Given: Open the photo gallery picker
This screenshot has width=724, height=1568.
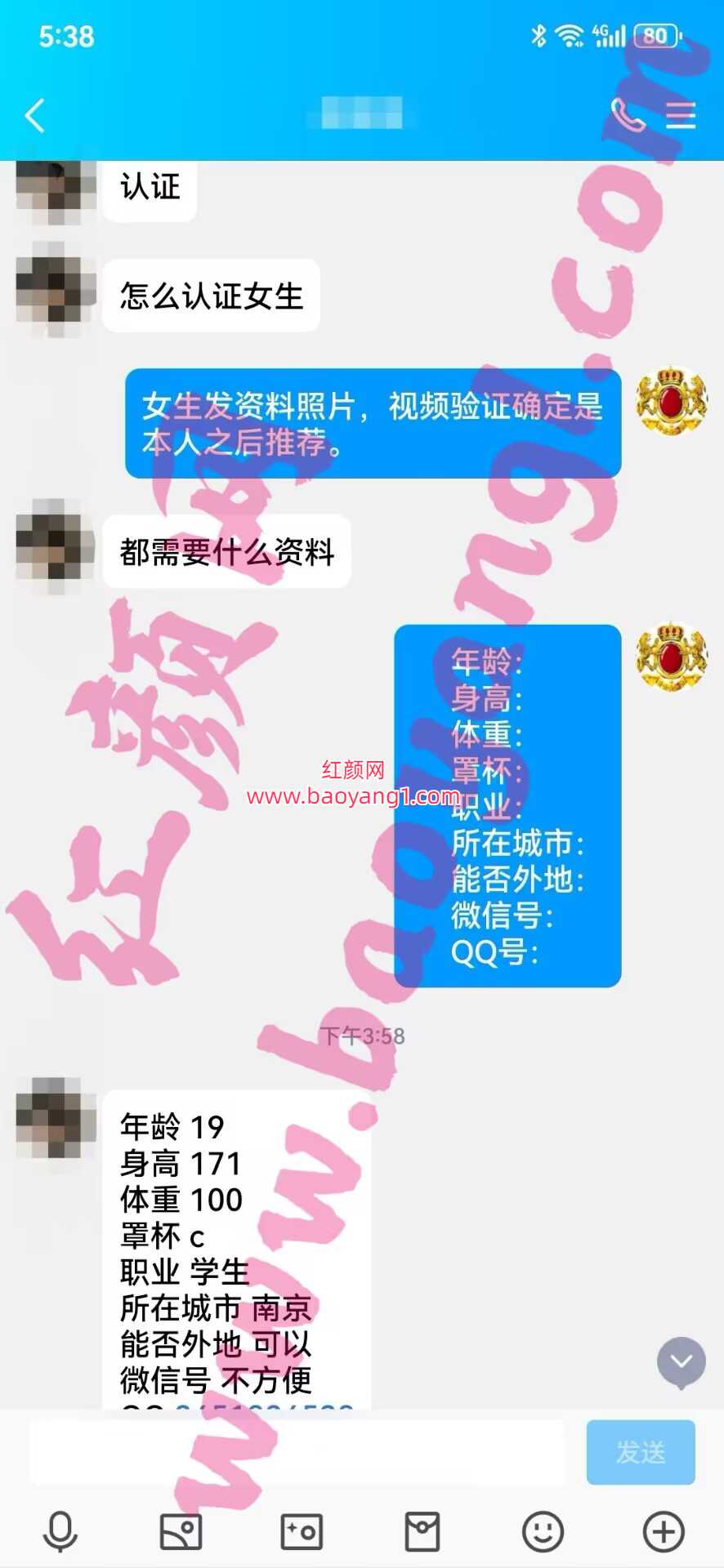Looking at the screenshot, I should tap(181, 1530).
